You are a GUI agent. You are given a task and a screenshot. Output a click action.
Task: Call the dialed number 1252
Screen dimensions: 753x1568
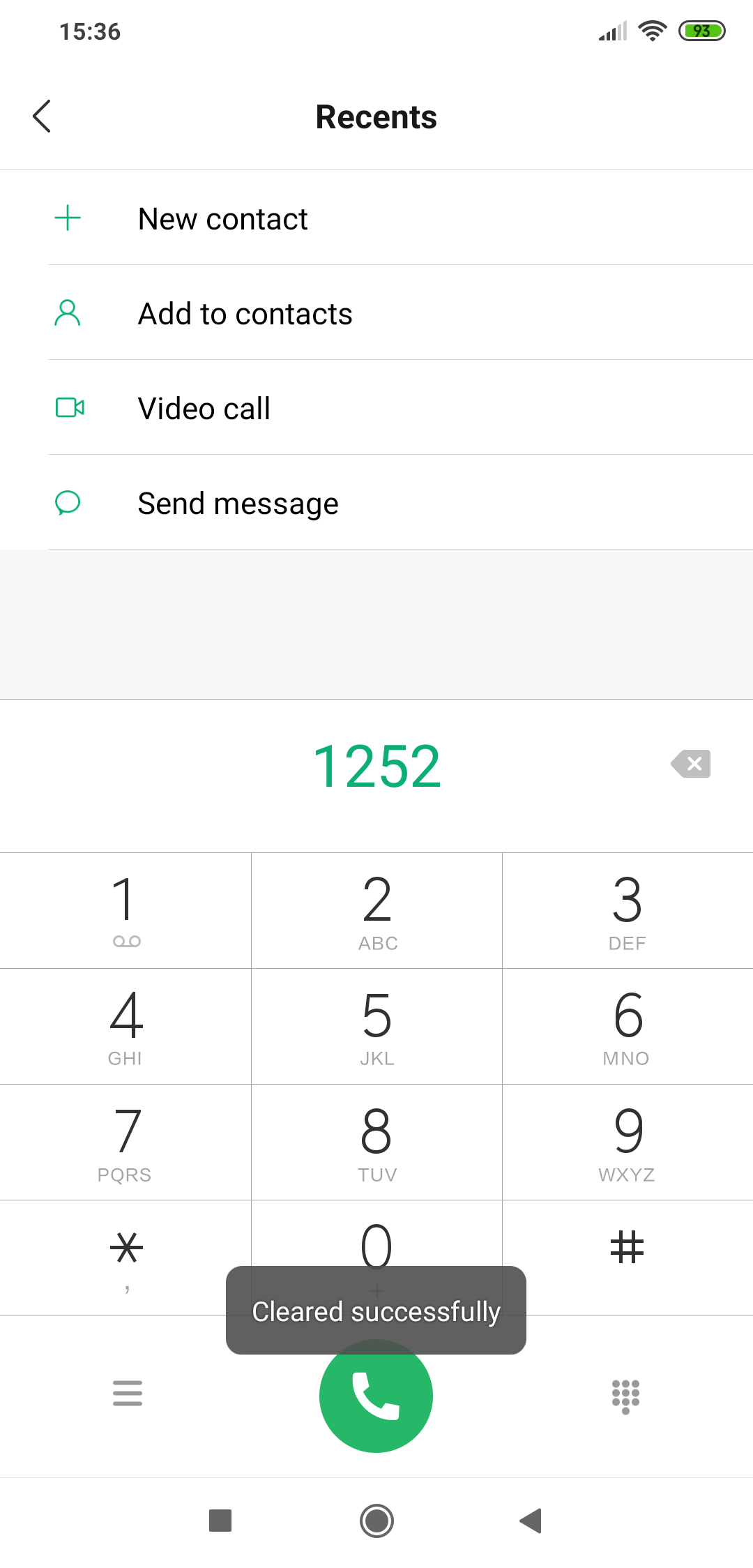pyautogui.click(x=376, y=1396)
